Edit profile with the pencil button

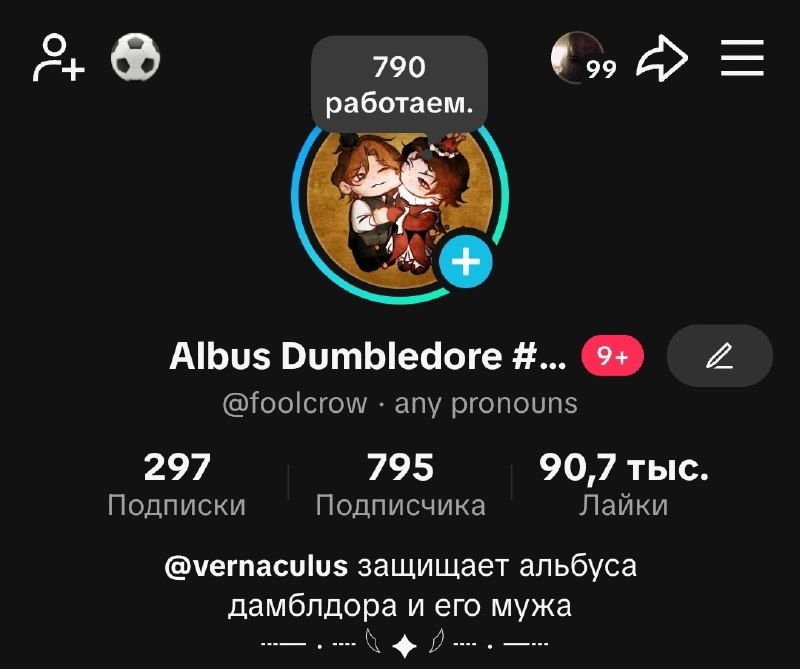pos(719,356)
